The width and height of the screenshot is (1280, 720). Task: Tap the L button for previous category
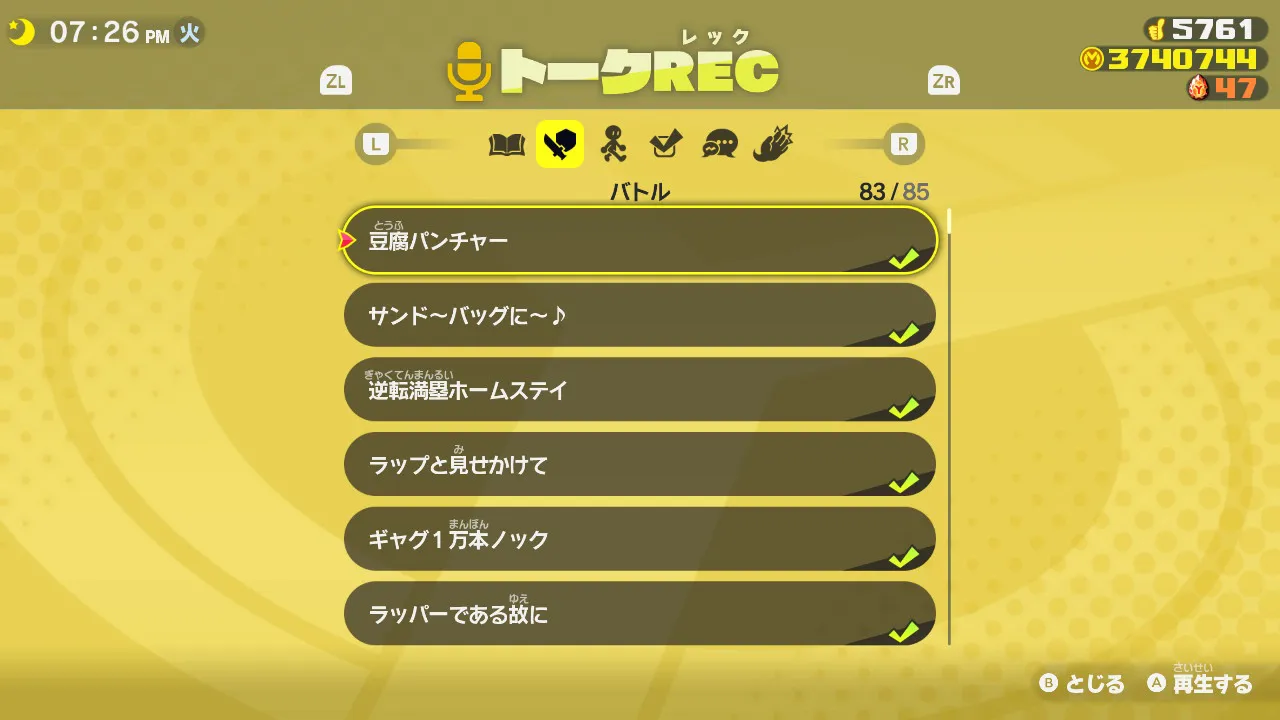tap(376, 144)
